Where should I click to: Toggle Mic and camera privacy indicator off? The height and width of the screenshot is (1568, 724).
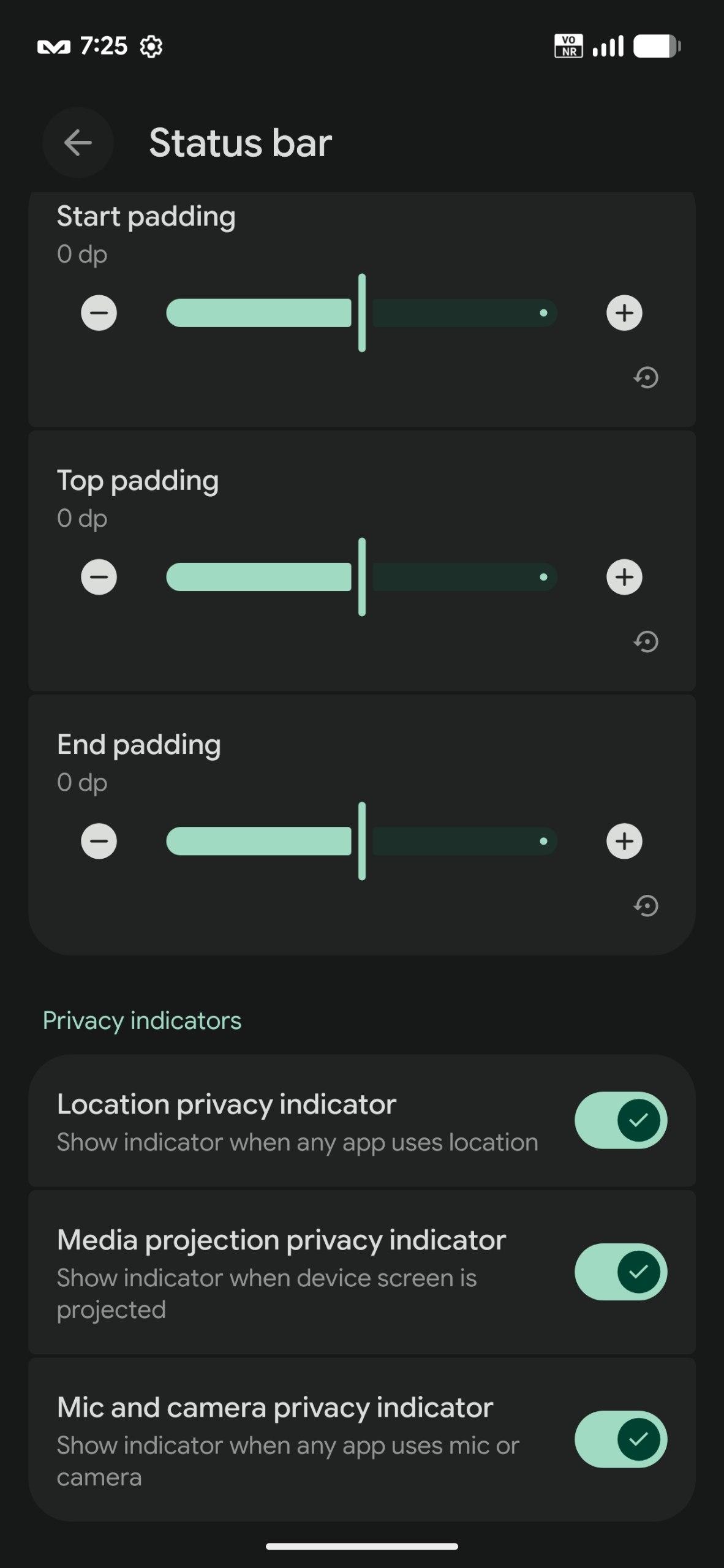[620, 1439]
